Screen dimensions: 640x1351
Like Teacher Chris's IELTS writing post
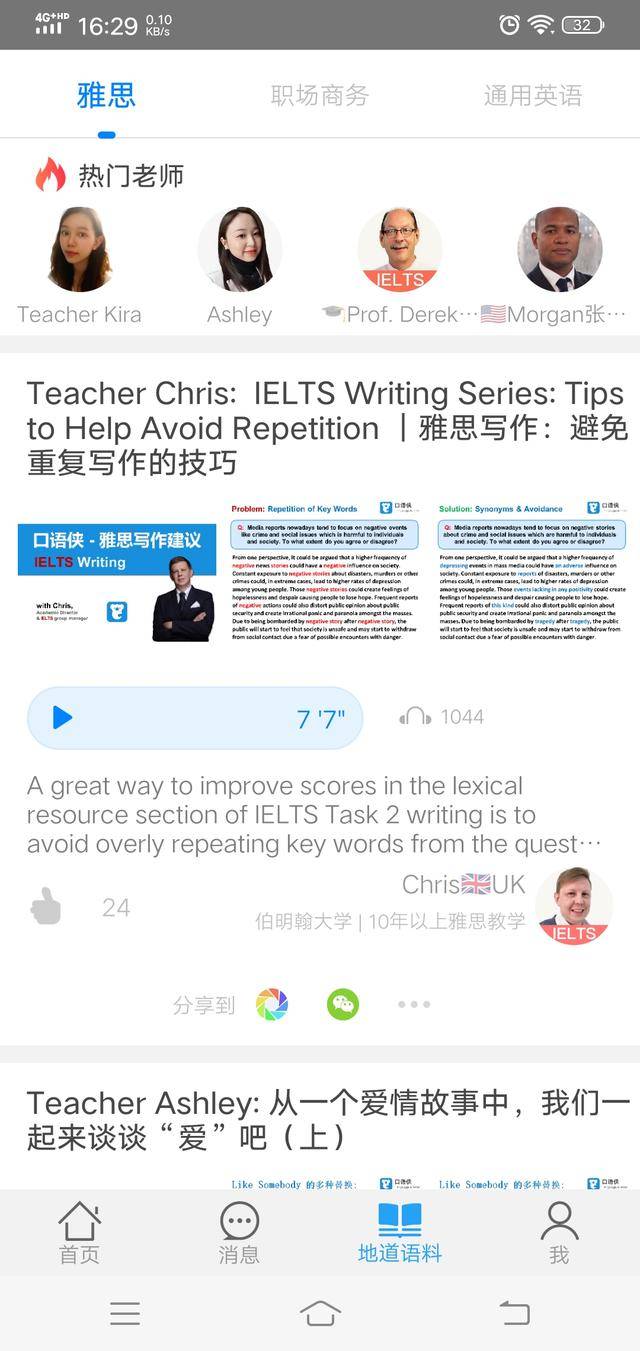click(x=45, y=907)
